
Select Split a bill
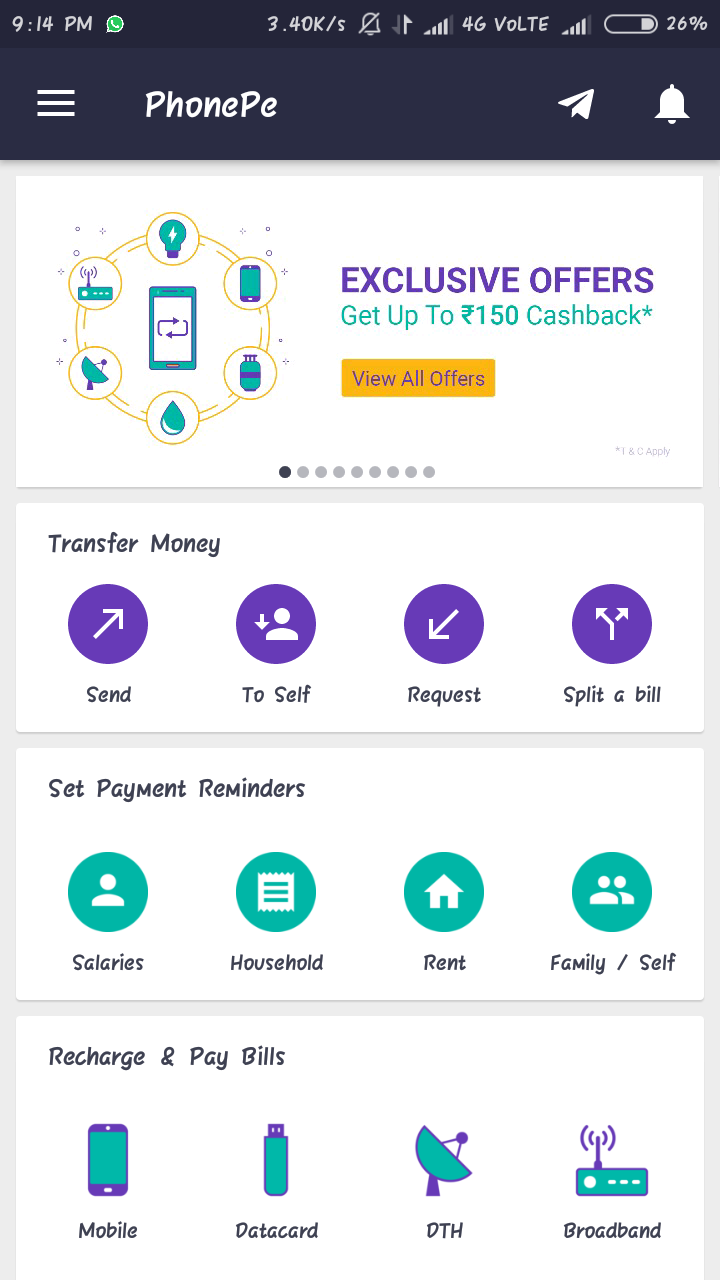[x=612, y=624]
